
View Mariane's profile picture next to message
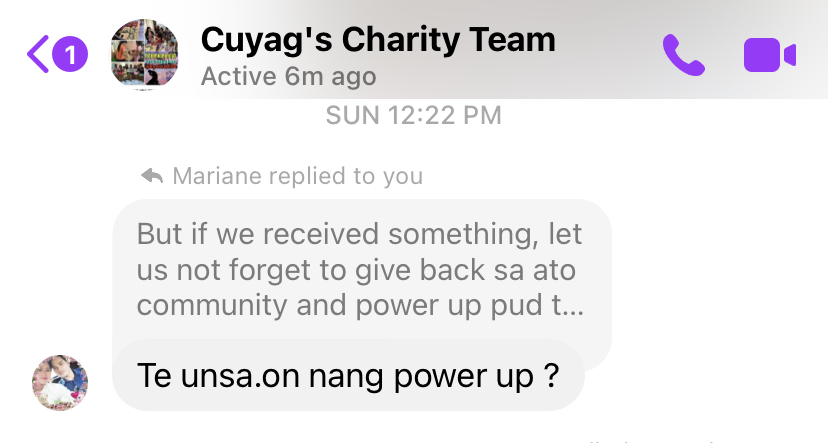pyautogui.click(x=60, y=382)
